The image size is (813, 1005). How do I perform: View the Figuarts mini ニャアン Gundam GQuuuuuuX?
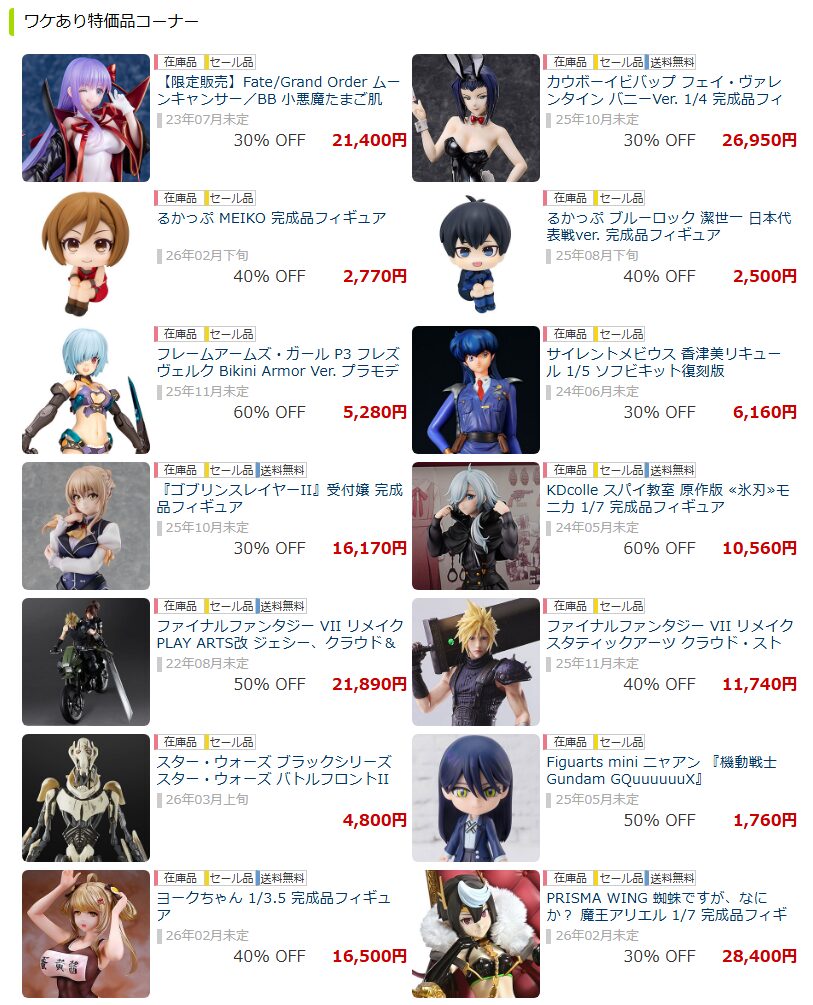(x=661, y=770)
